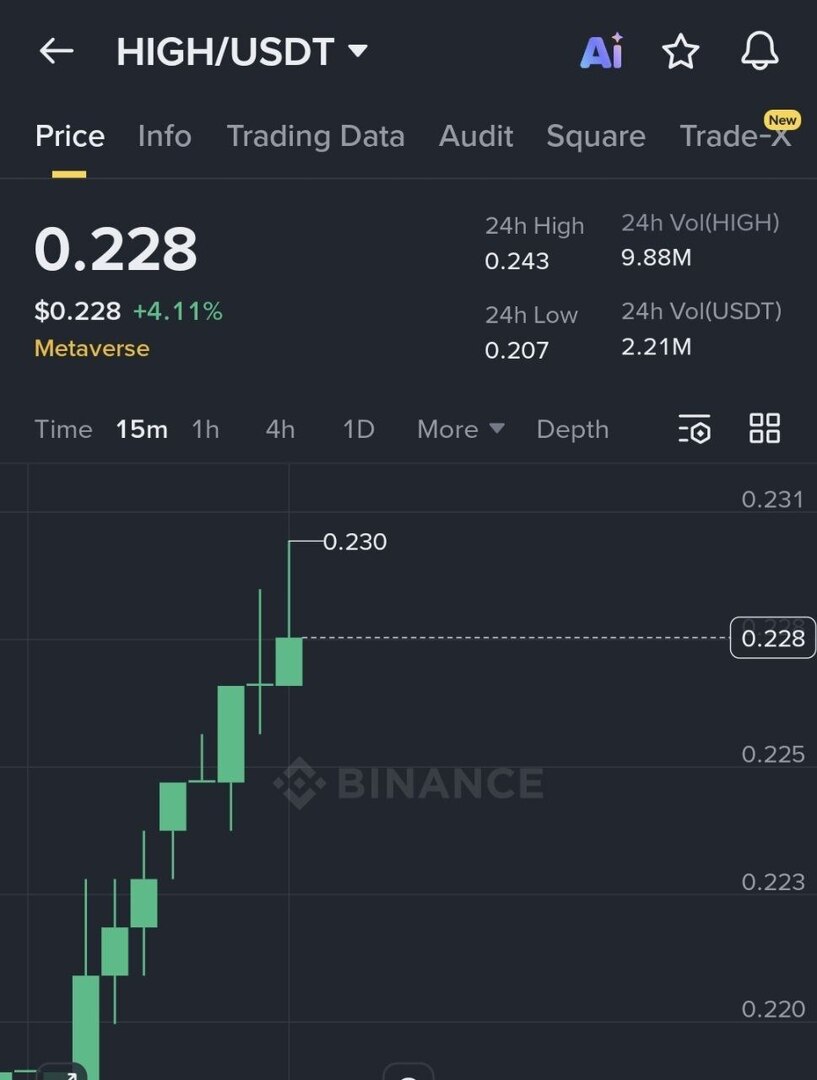Open the Metaverse category tag
The image size is (817, 1080).
pos(92,349)
